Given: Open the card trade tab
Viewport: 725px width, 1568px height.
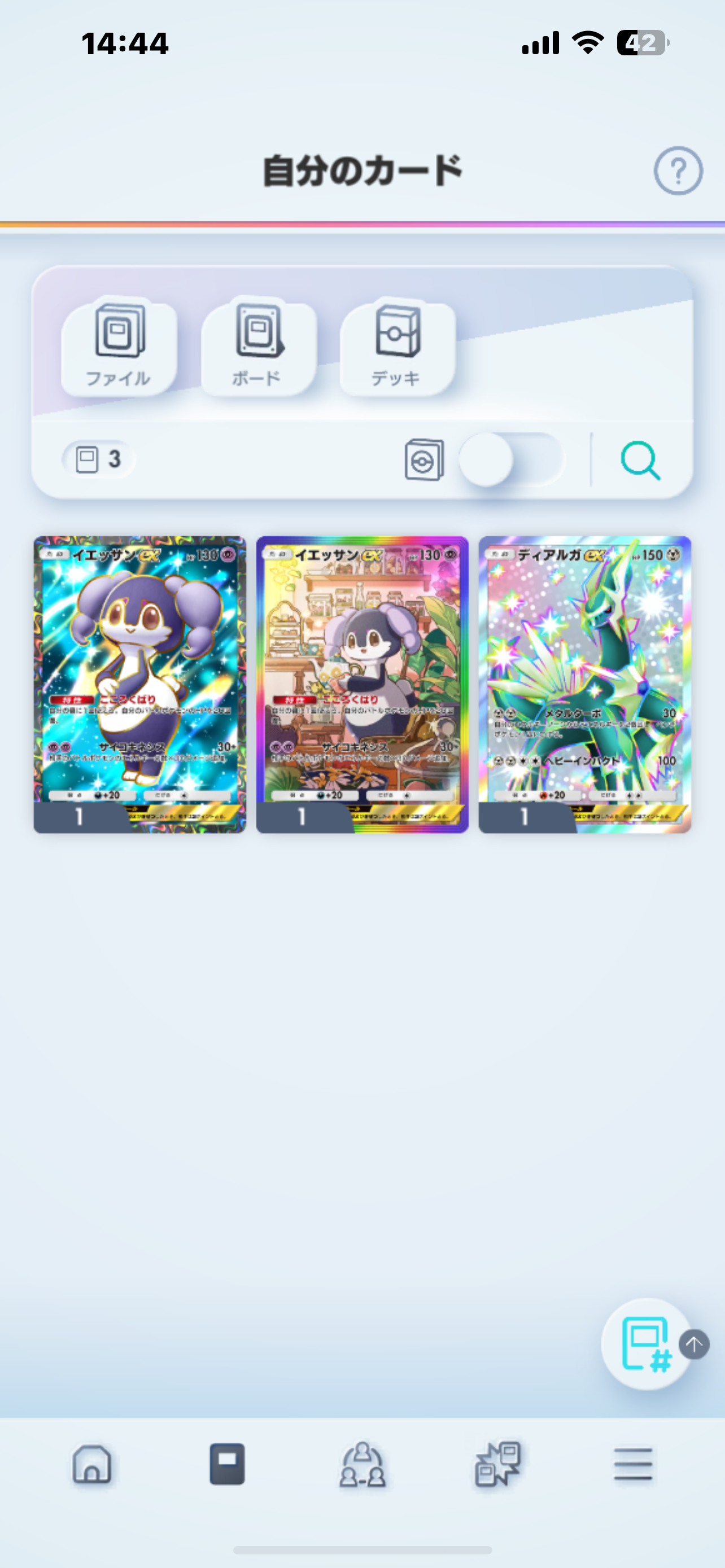Looking at the screenshot, I should 498,1464.
